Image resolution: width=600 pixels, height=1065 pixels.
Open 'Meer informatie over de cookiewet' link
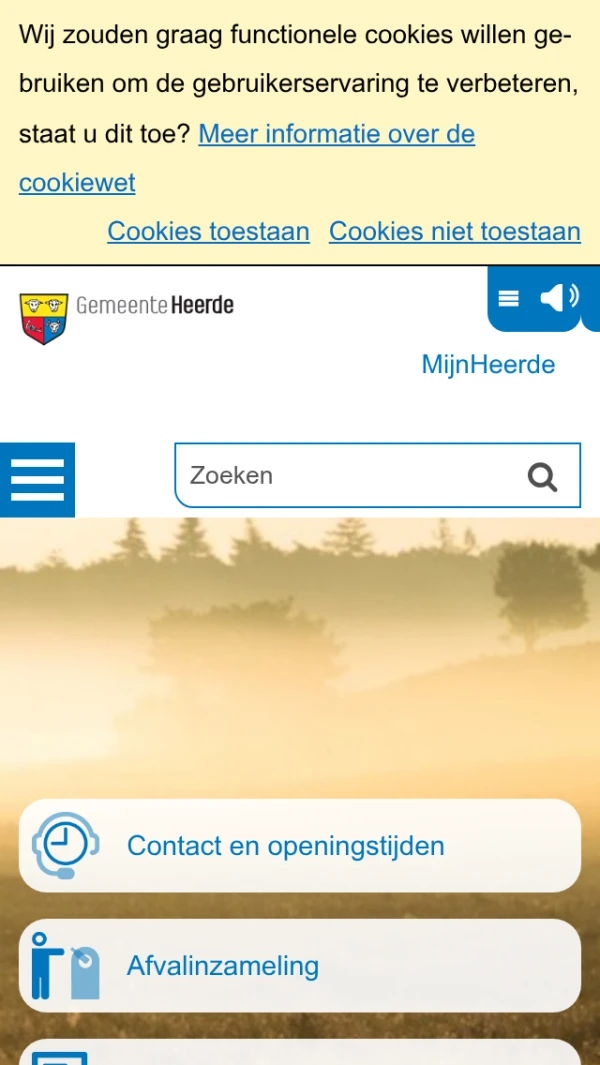336,134
